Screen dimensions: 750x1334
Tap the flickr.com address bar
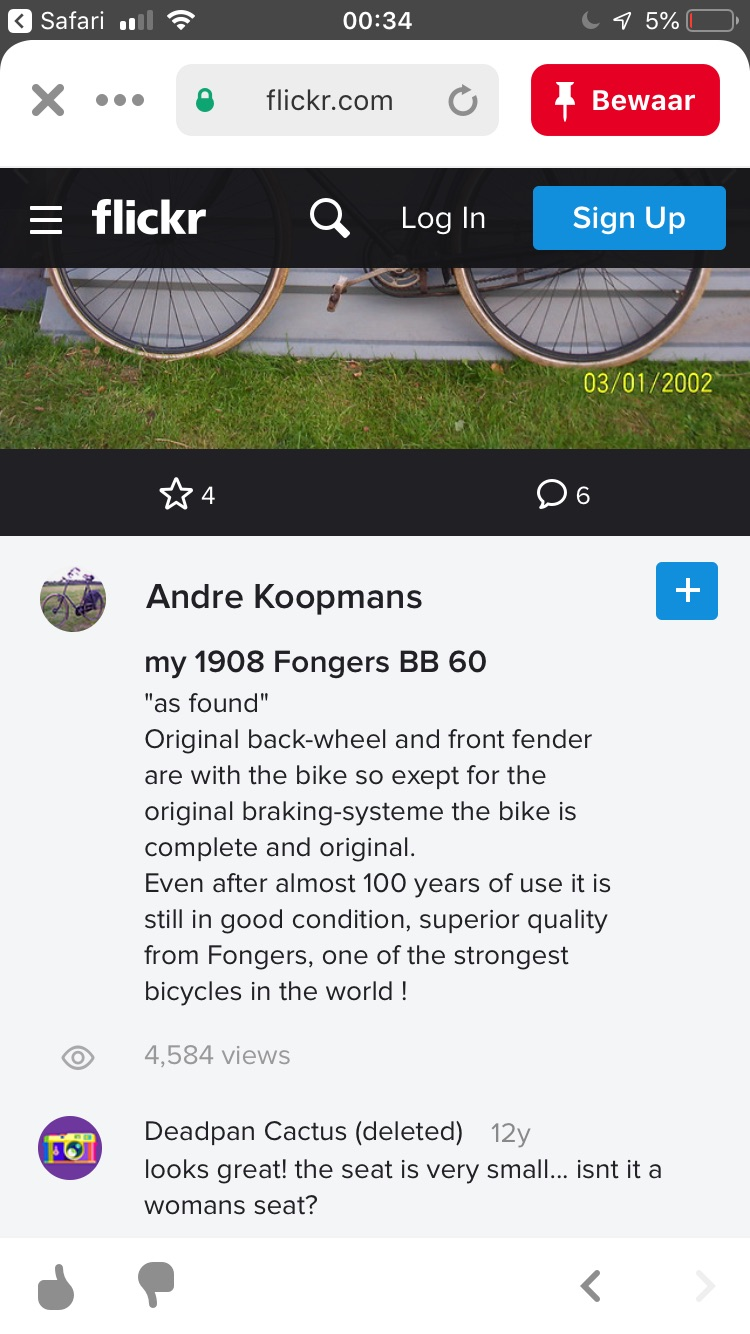click(329, 100)
